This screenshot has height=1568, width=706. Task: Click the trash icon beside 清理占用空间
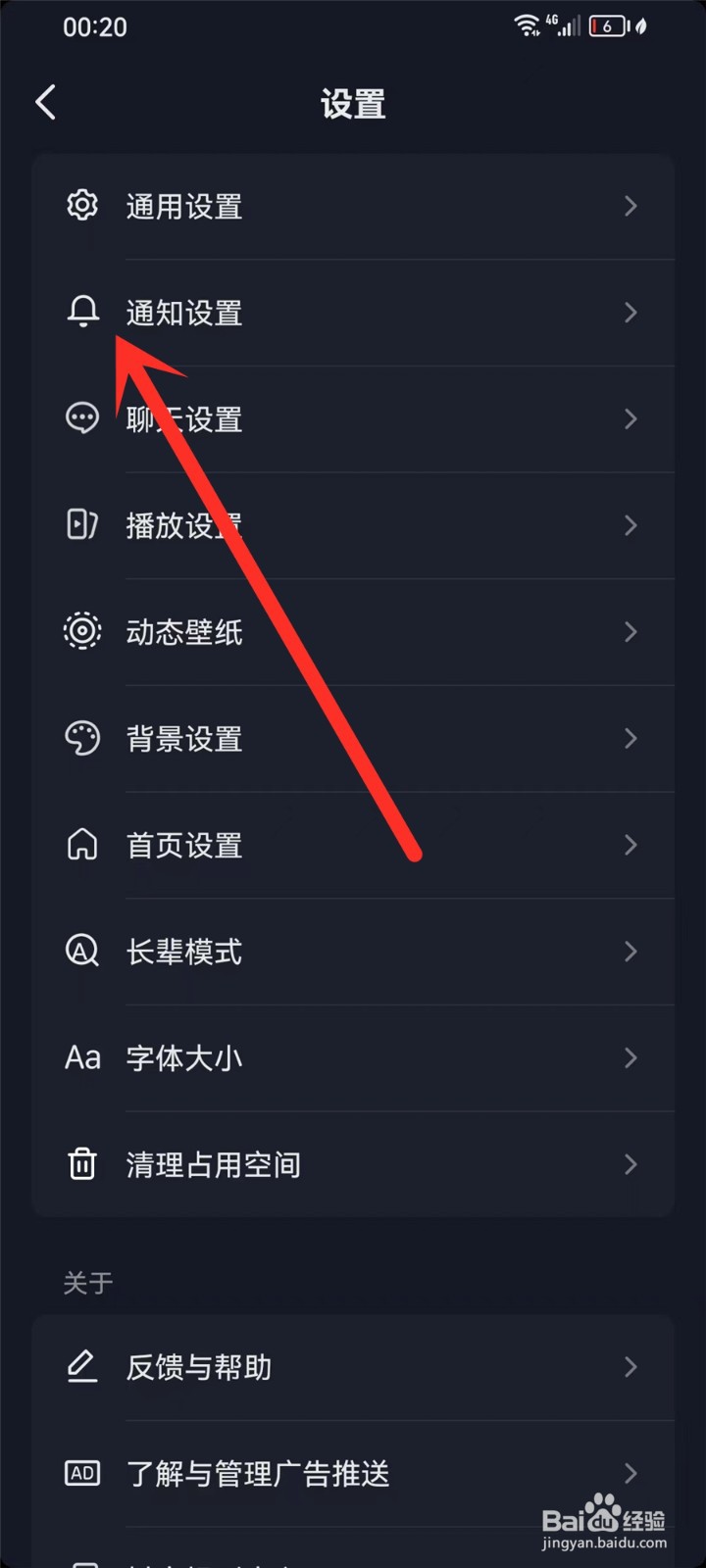[82, 1164]
